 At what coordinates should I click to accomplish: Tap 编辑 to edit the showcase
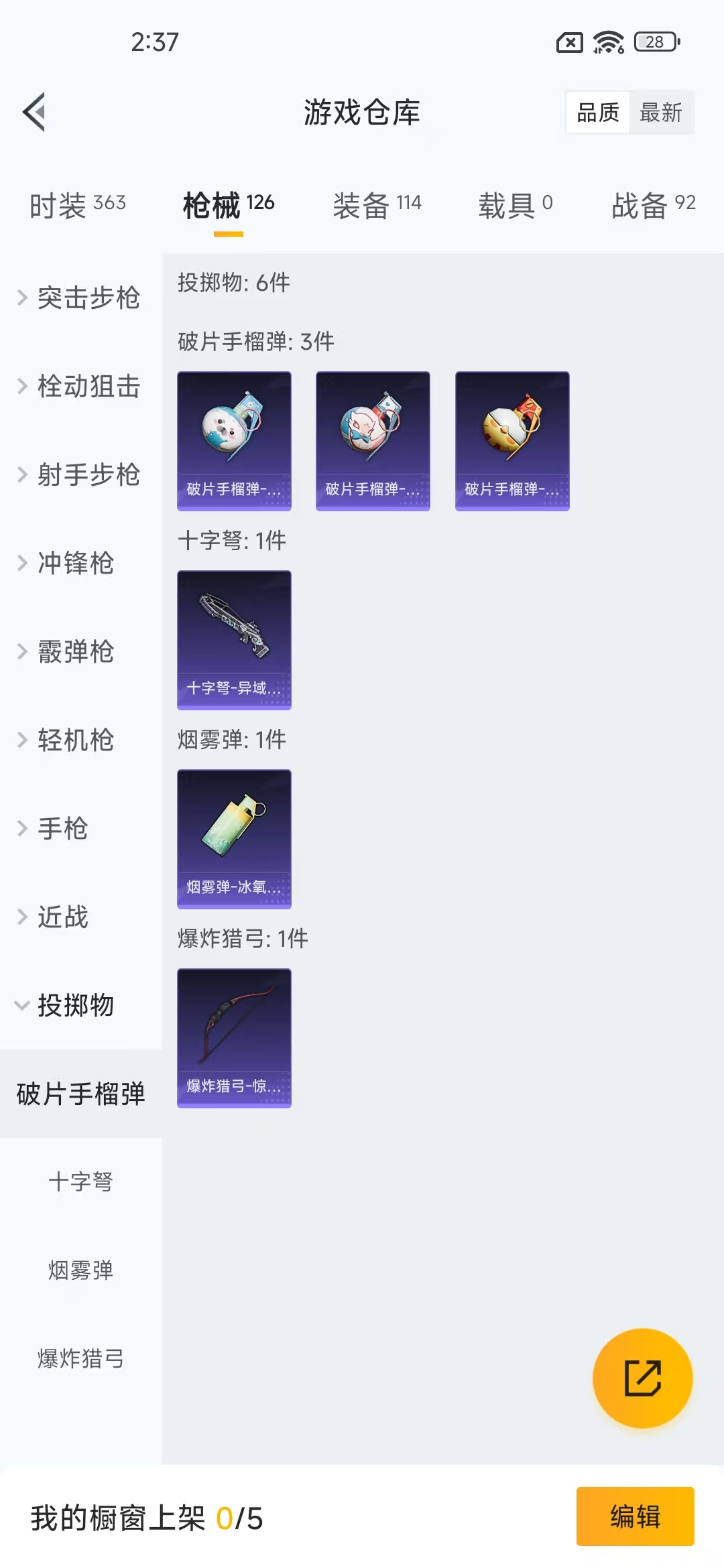[x=635, y=1516]
